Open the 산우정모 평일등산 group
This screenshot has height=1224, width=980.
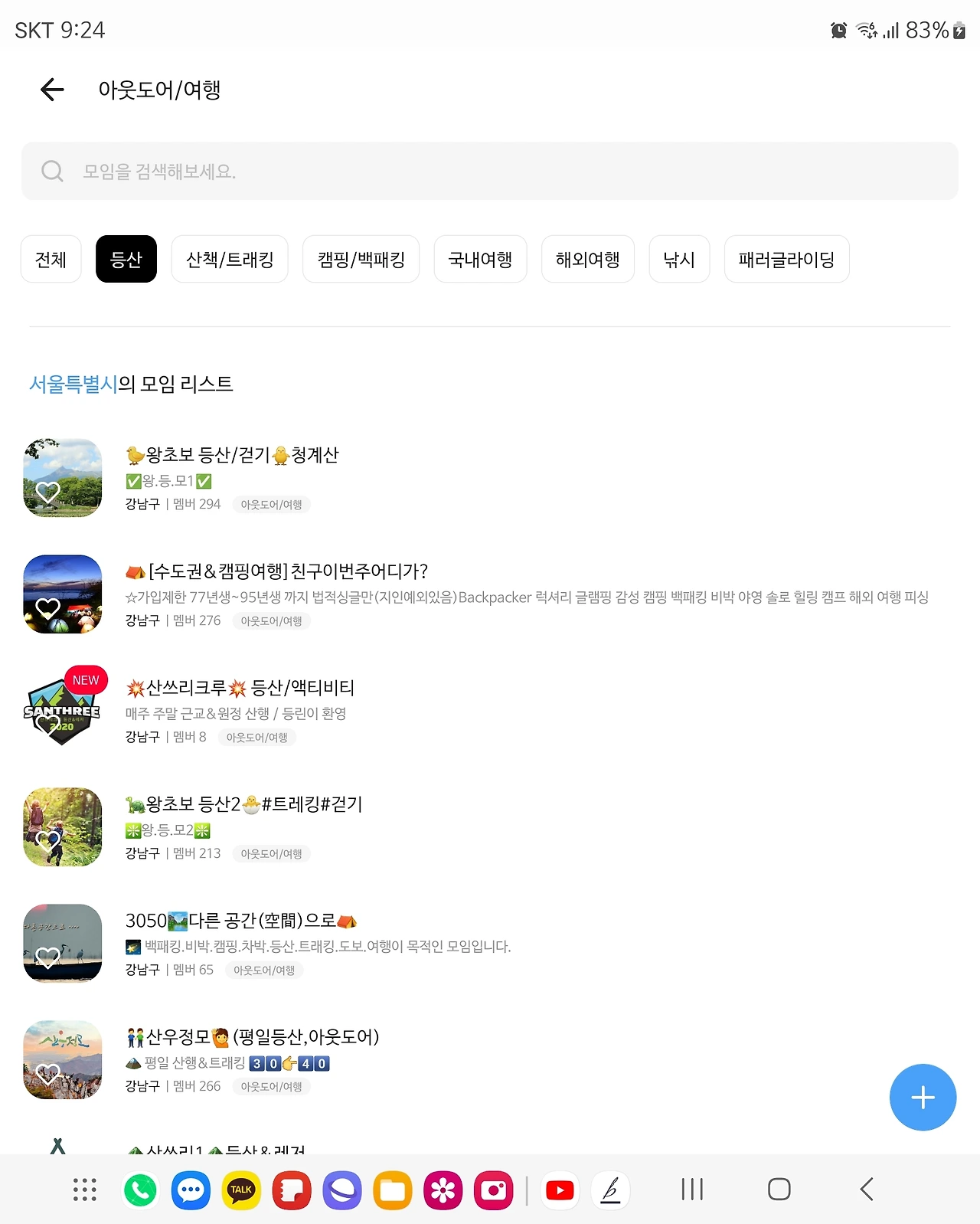point(490,1060)
